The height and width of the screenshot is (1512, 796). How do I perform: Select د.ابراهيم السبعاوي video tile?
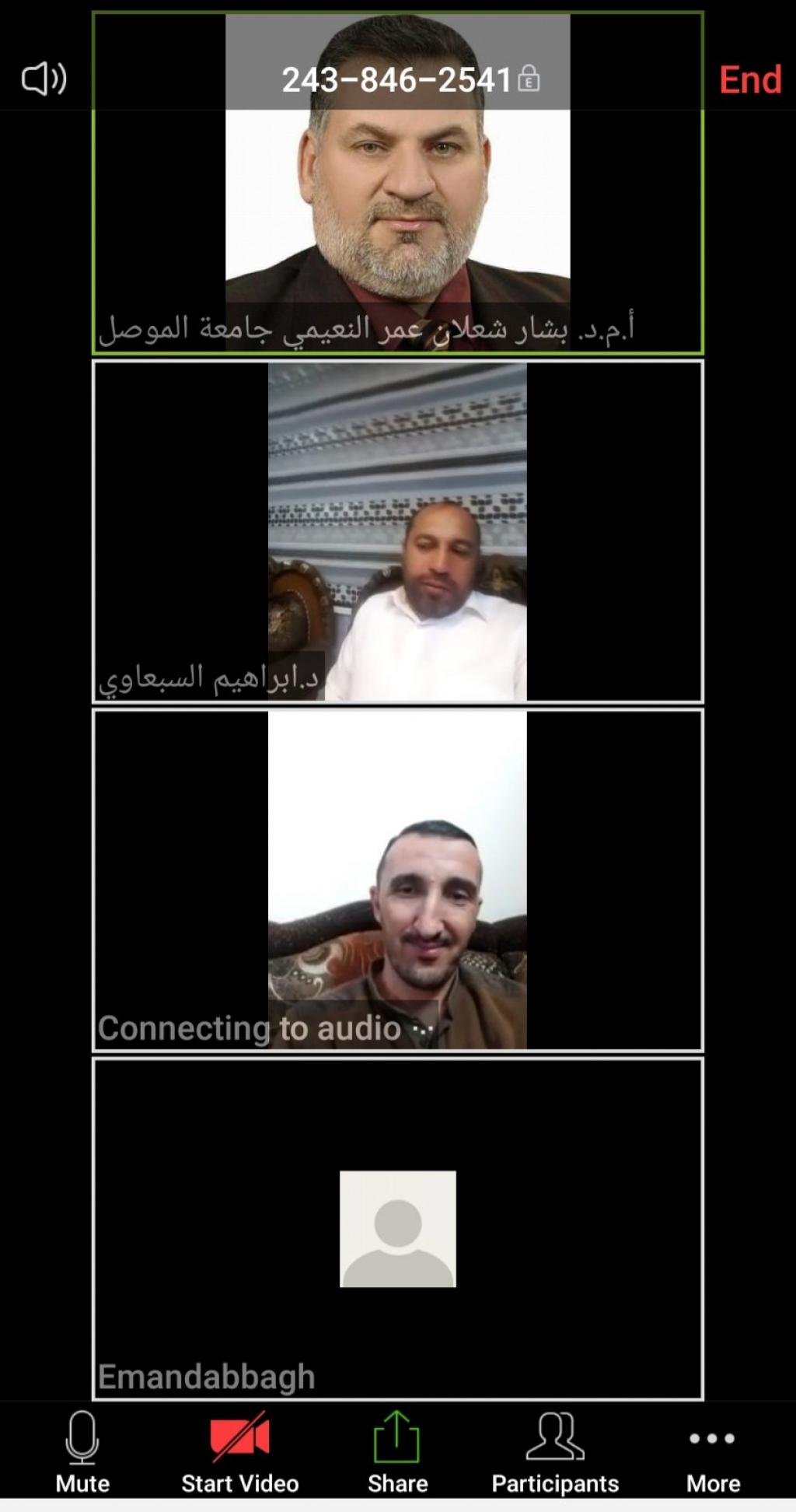398,532
